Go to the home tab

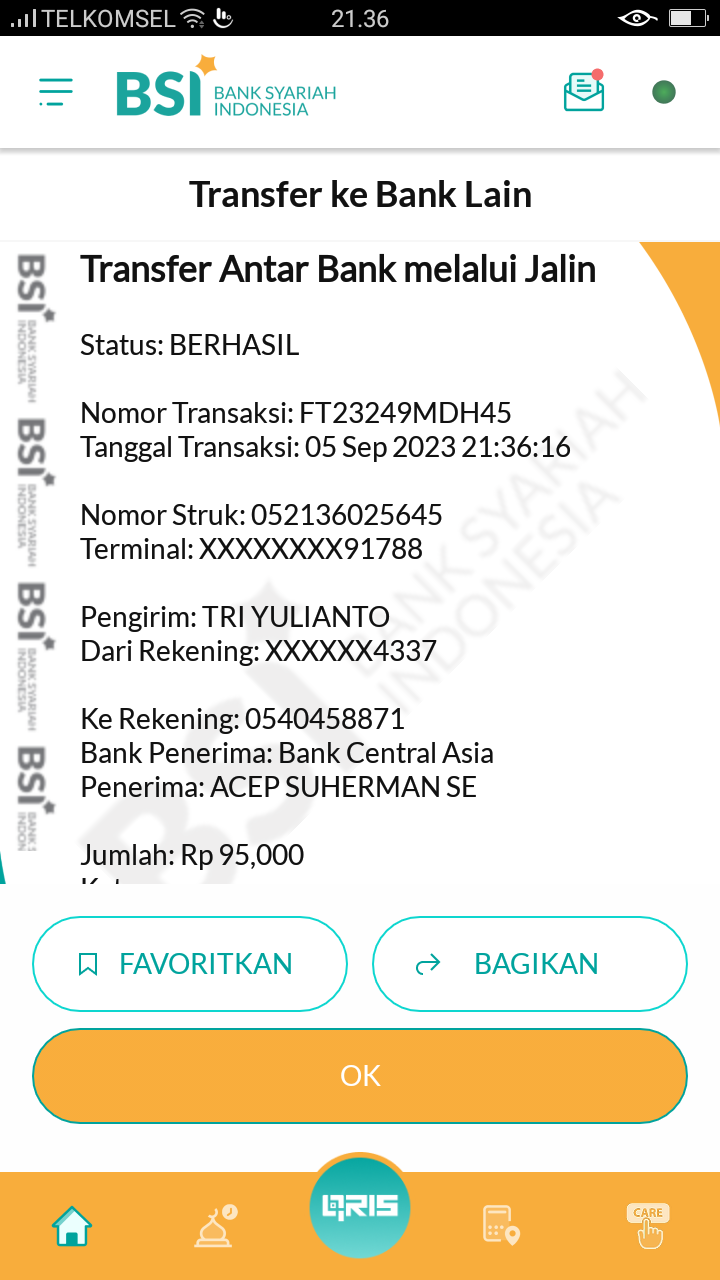[x=72, y=1226]
